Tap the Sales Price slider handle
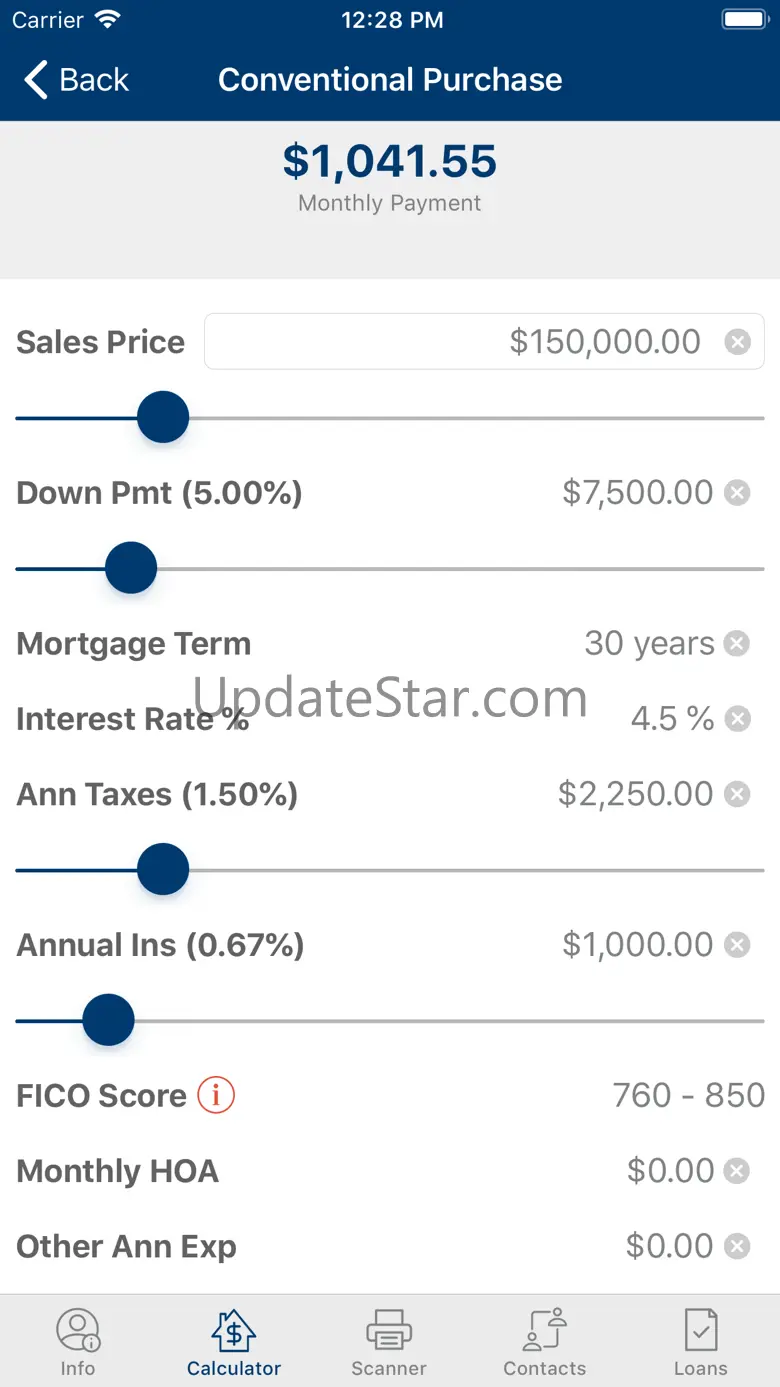The width and height of the screenshot is (780, 1387). (163, 417)
